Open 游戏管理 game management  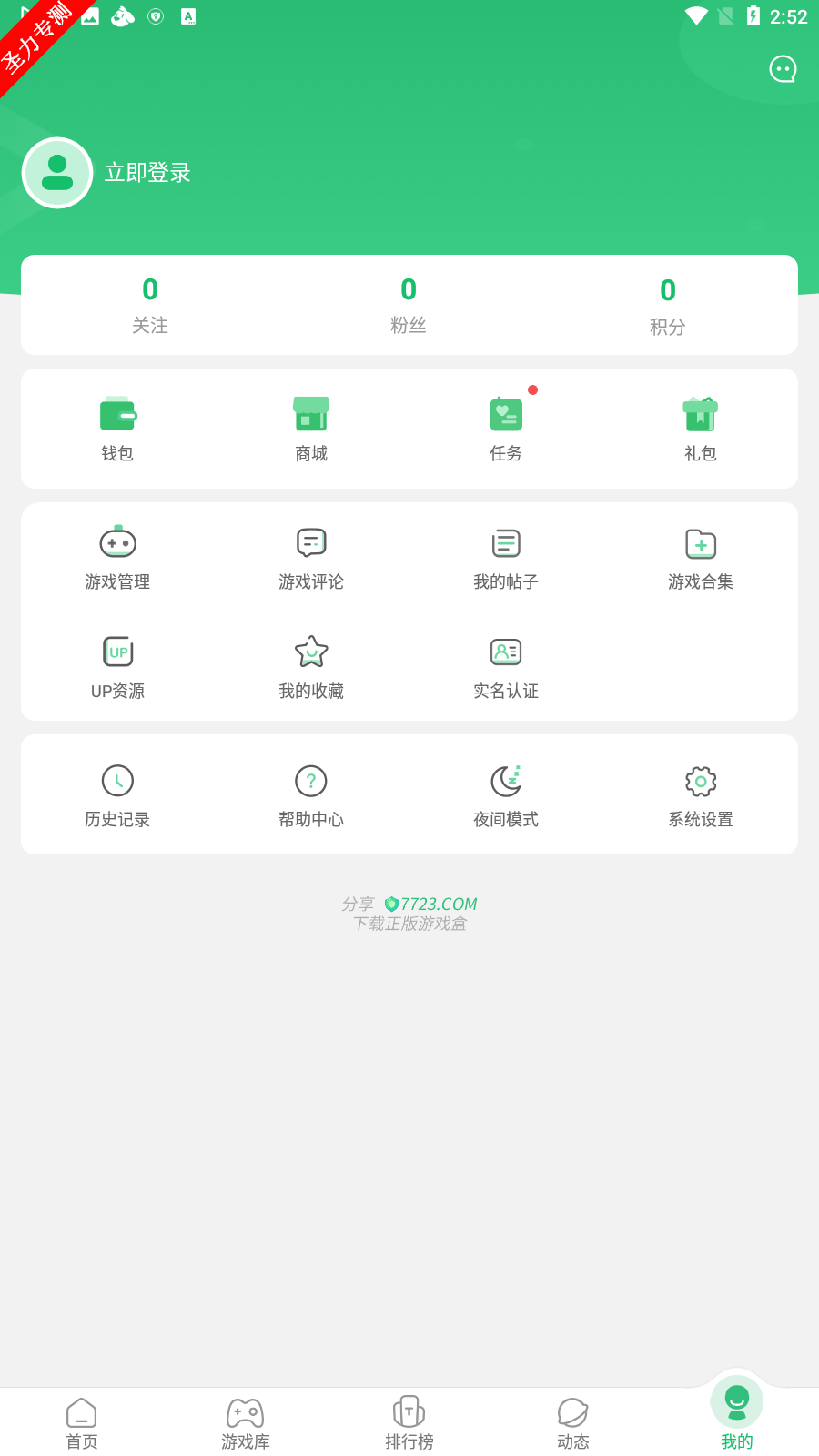tap(117, 558)
